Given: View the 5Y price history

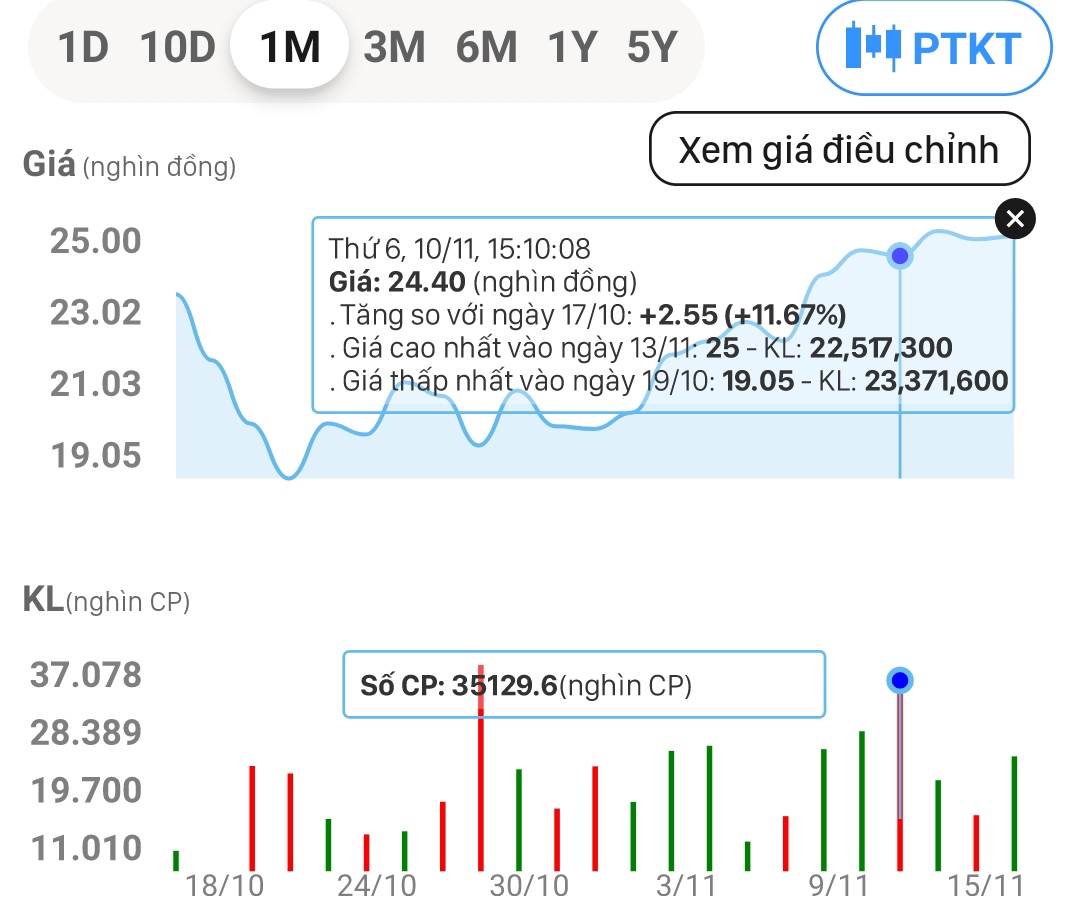Looking at the screenshot, I should (652, 47).
